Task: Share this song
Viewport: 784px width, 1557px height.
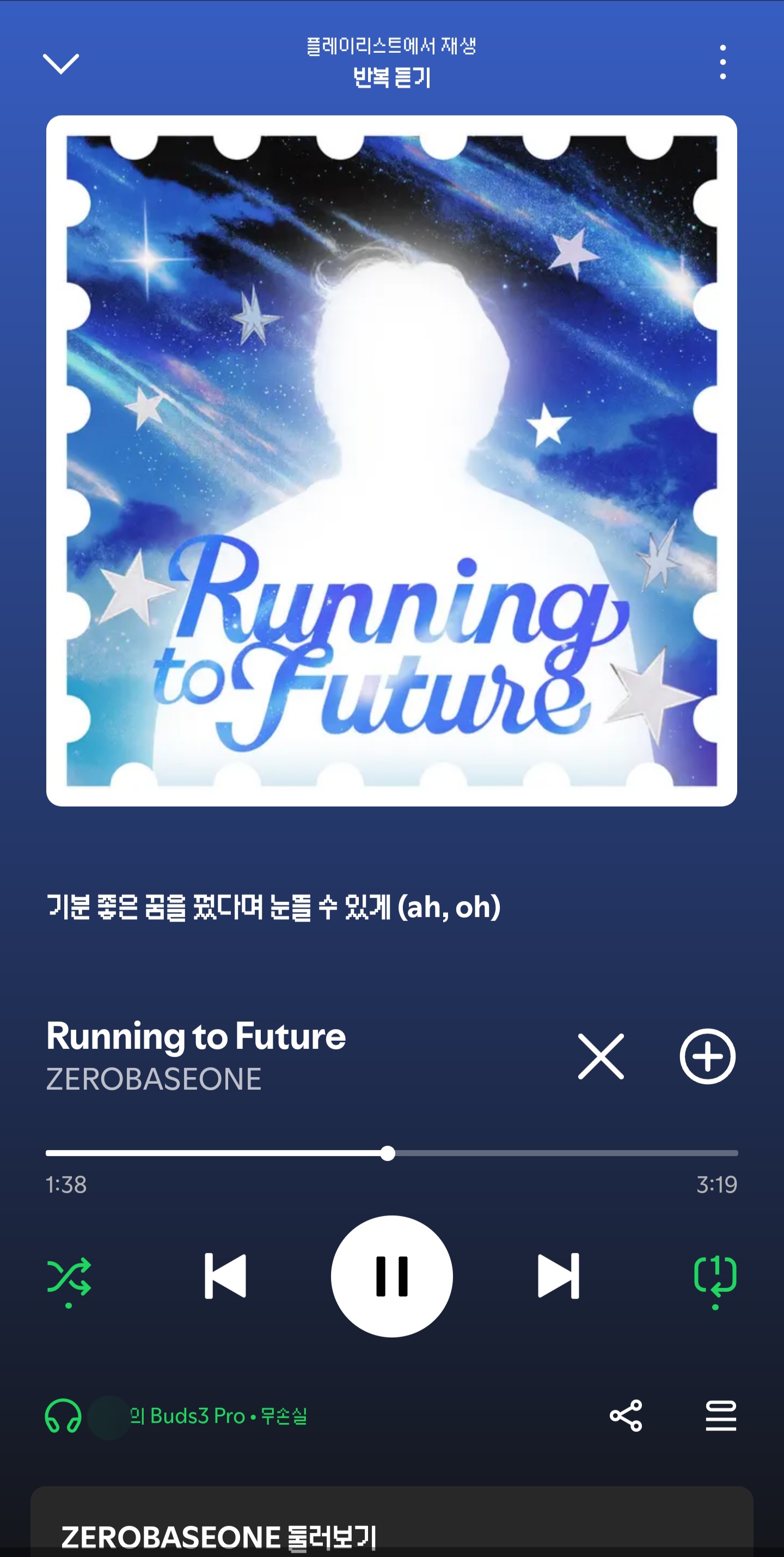Action: (626, 1415)
